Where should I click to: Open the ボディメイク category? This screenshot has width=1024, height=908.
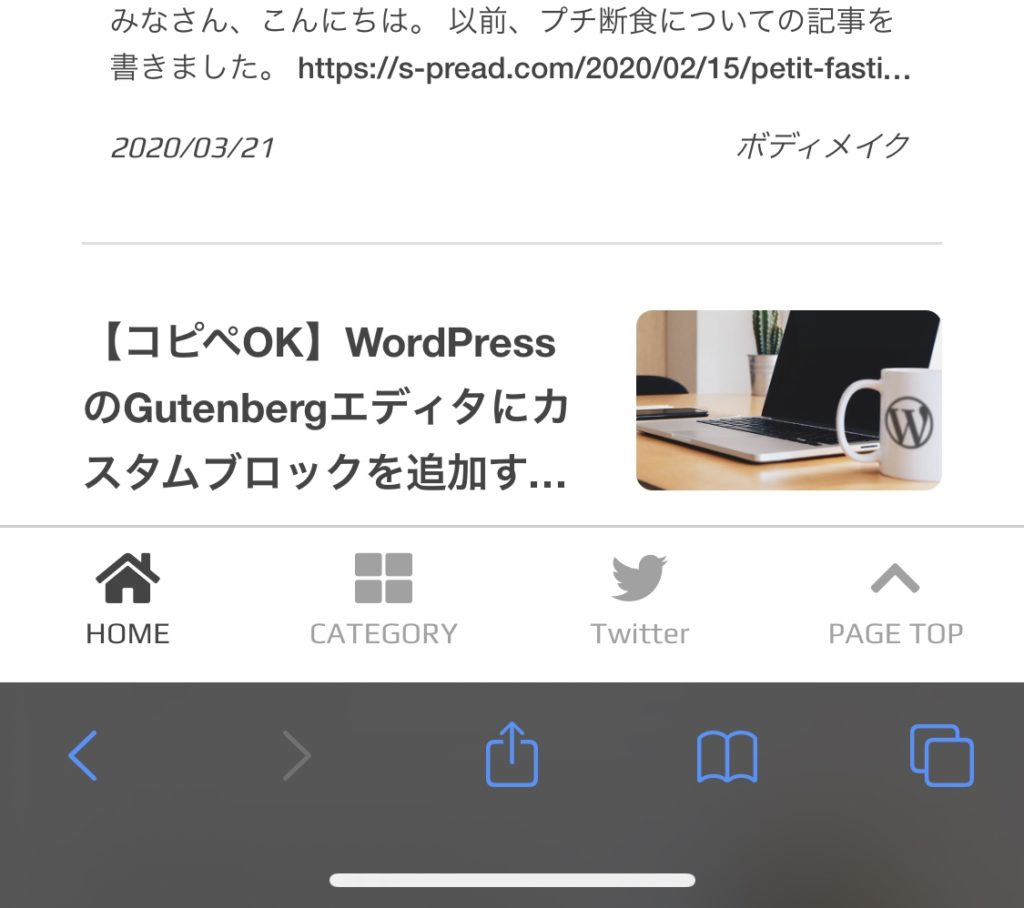click(822, 146)
